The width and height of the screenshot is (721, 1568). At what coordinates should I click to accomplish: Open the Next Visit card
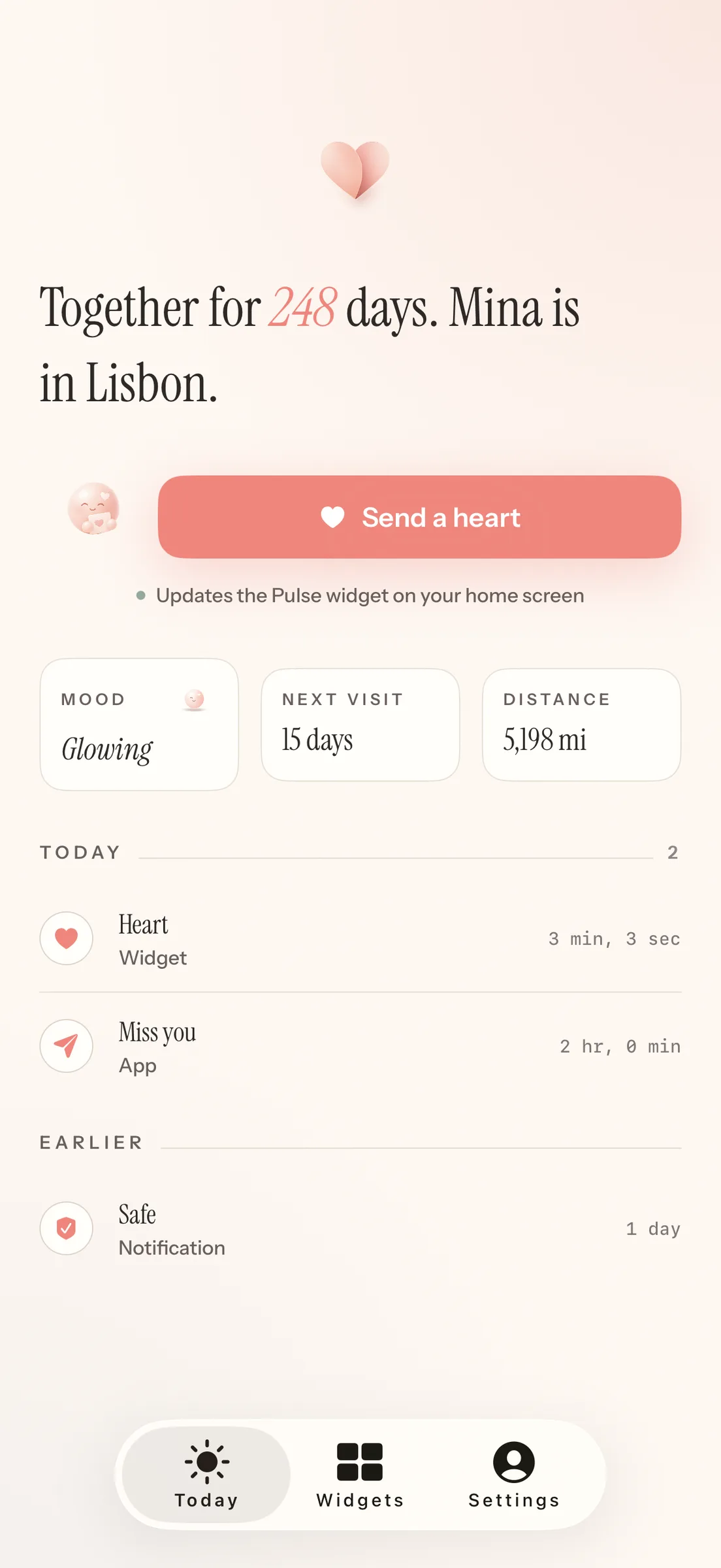(360, 725)
